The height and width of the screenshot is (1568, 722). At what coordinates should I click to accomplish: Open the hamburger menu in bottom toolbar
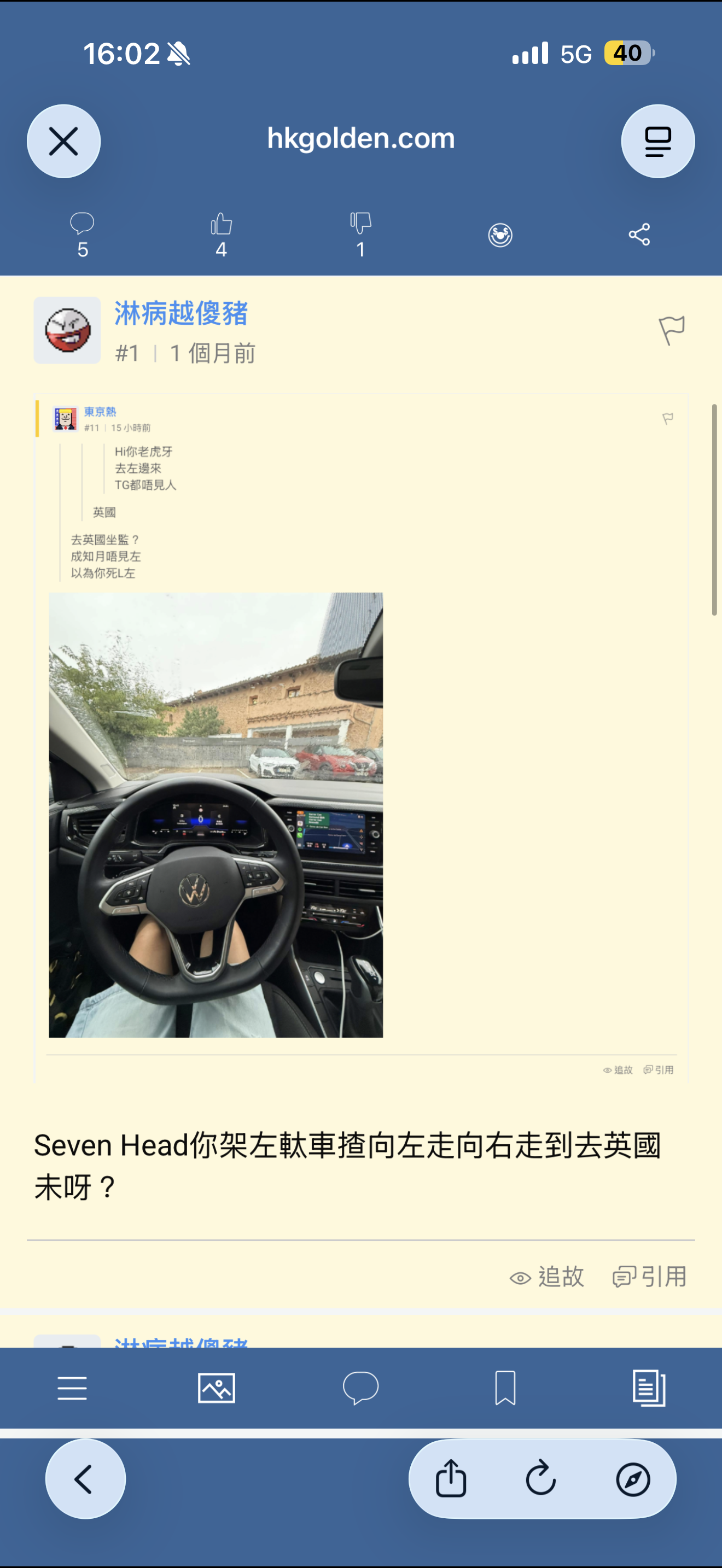(x=72, y=1388)
